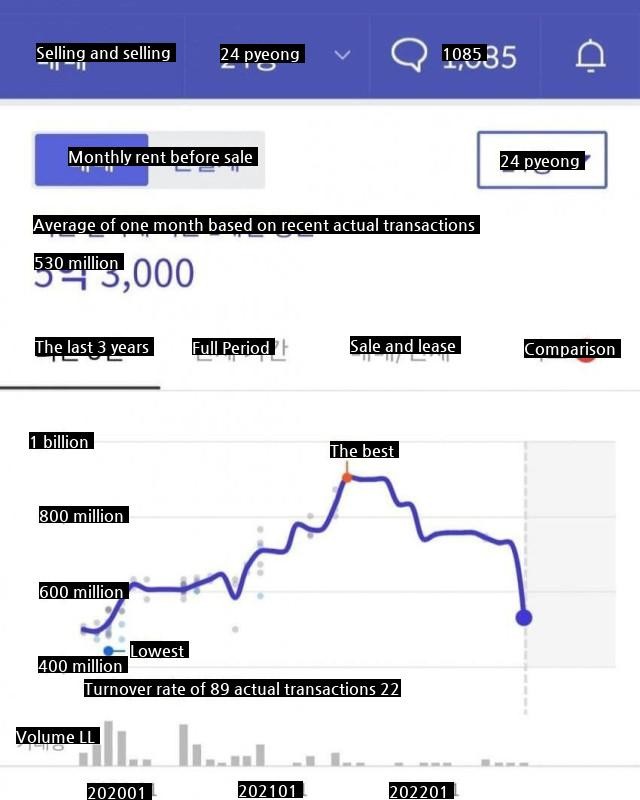Open the outlined 24 pyeong size picker
The height and width of the screenshot is (800, 640).
click(541, 160)
